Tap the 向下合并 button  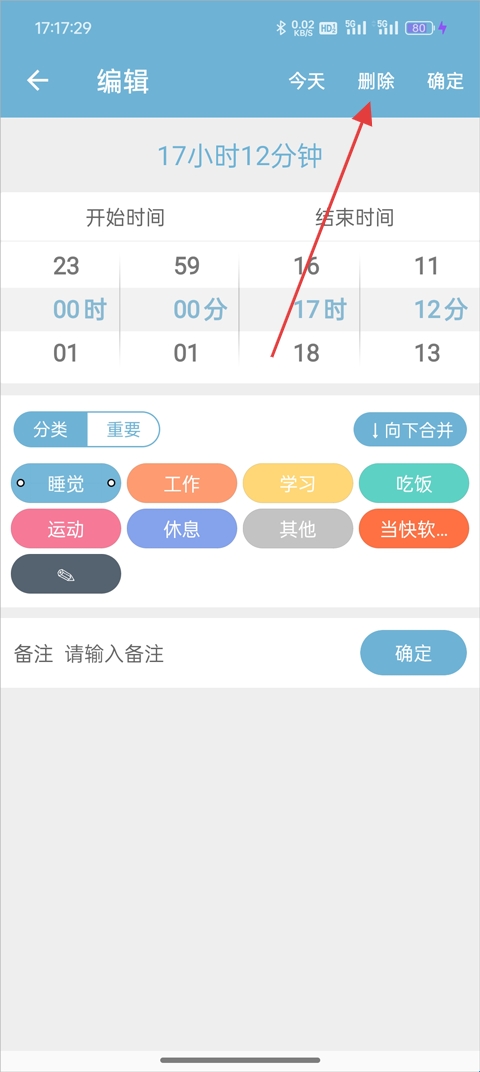point(410,430)
